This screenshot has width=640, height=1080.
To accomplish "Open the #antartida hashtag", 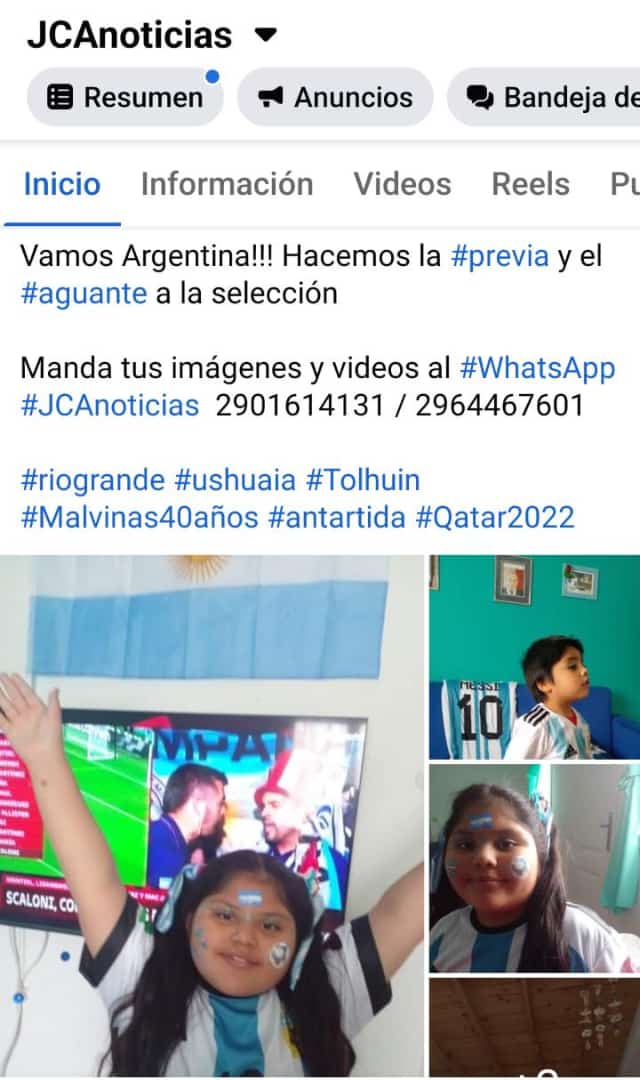I will pyautogui.click(x=341, y=517).
